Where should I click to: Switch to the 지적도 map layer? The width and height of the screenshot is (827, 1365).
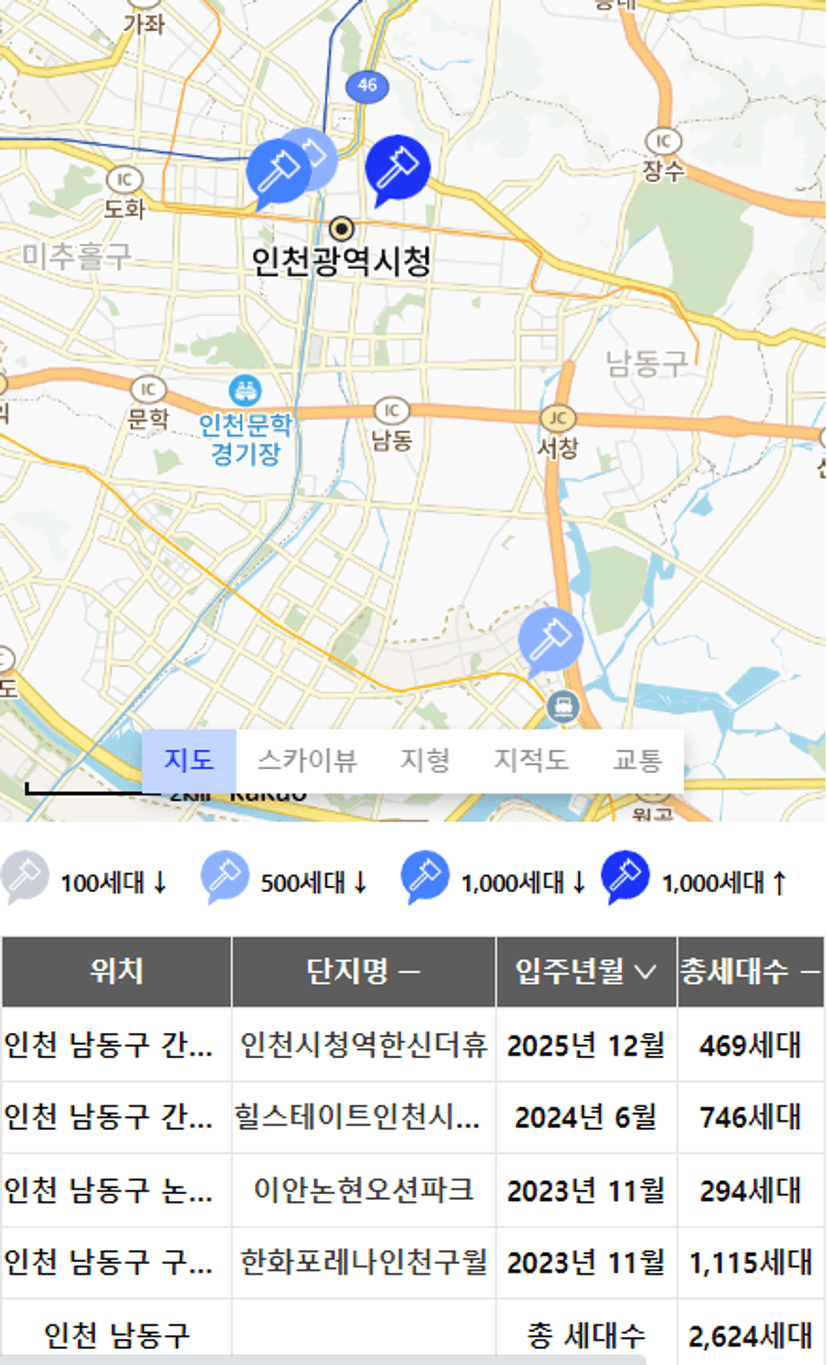click(x=531, y=760)
